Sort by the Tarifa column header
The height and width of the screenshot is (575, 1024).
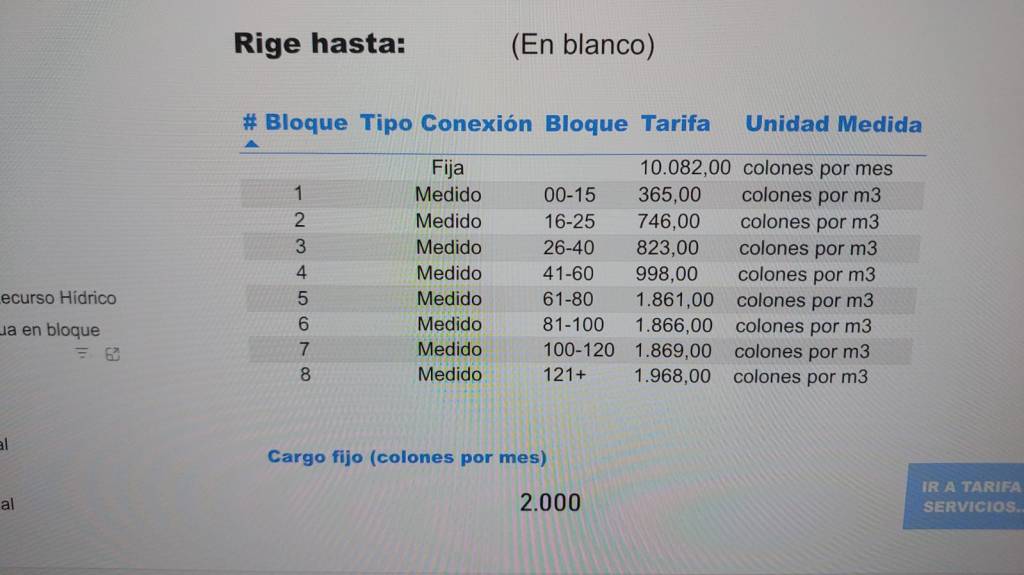click(x=676, y=124)
